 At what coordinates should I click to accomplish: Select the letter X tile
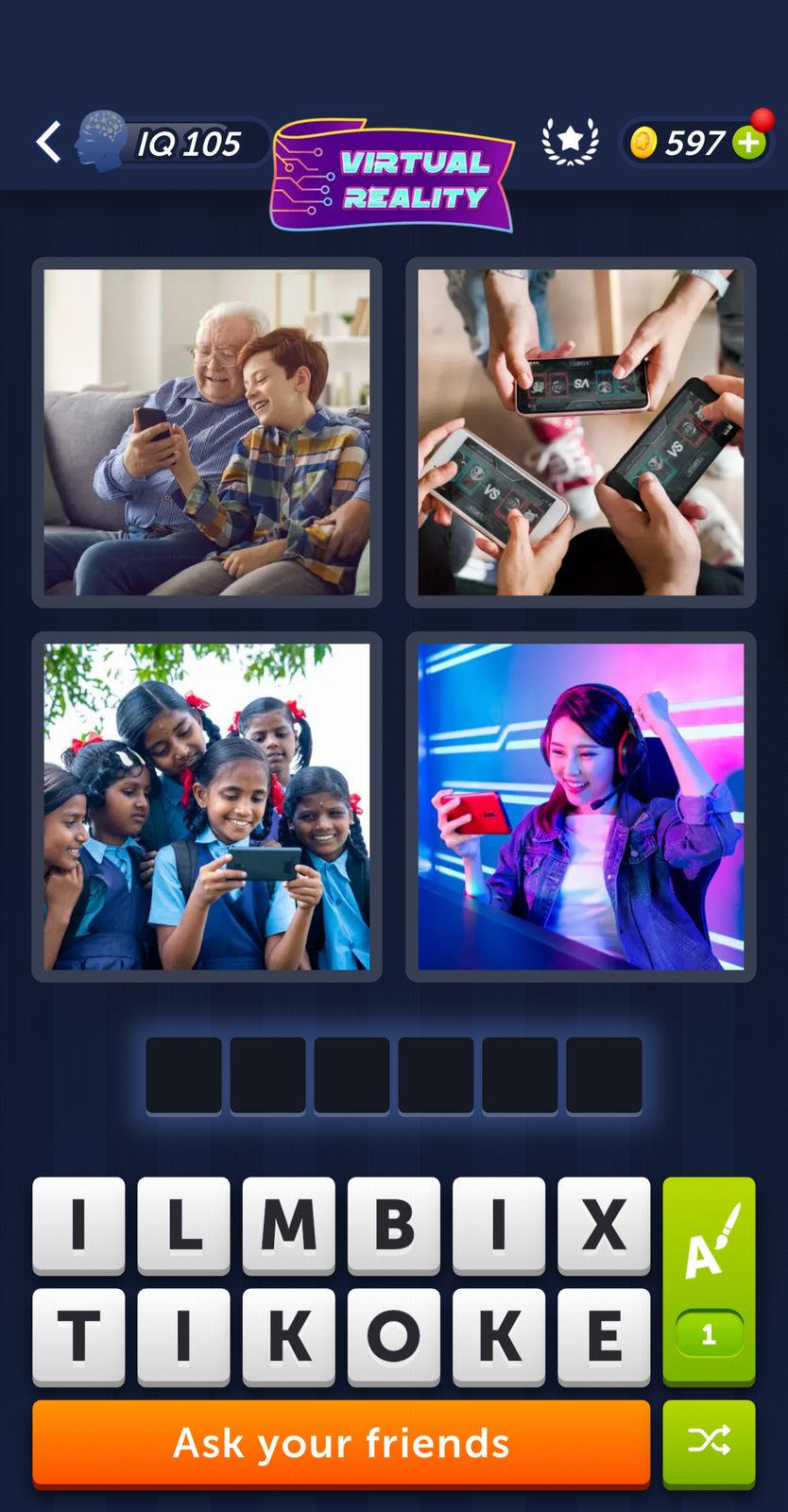point(603,1225)
